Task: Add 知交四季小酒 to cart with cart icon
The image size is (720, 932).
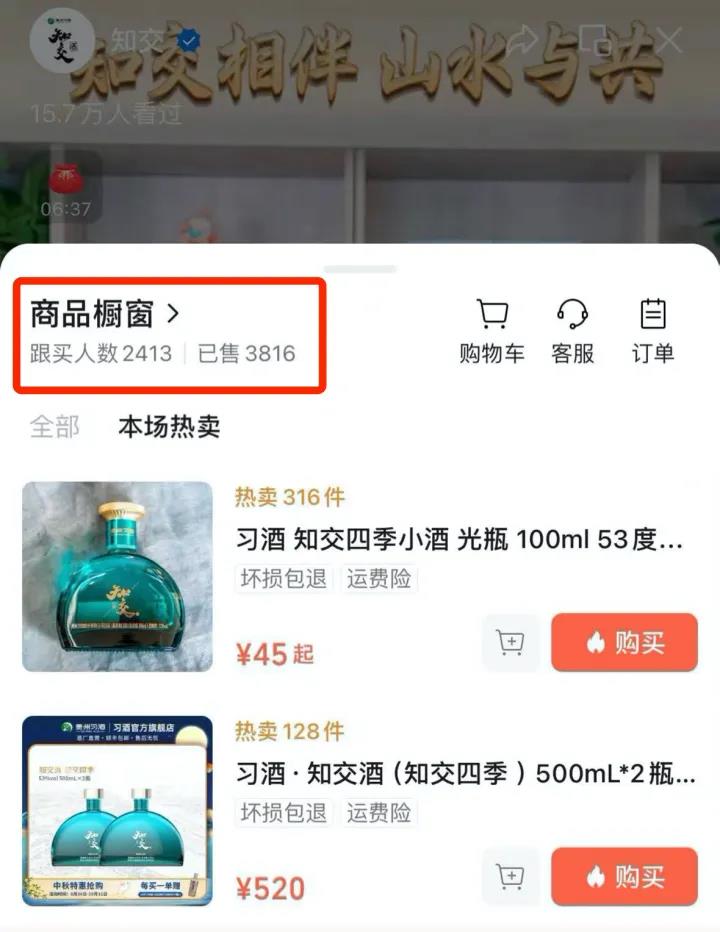Action: point(510,644)
